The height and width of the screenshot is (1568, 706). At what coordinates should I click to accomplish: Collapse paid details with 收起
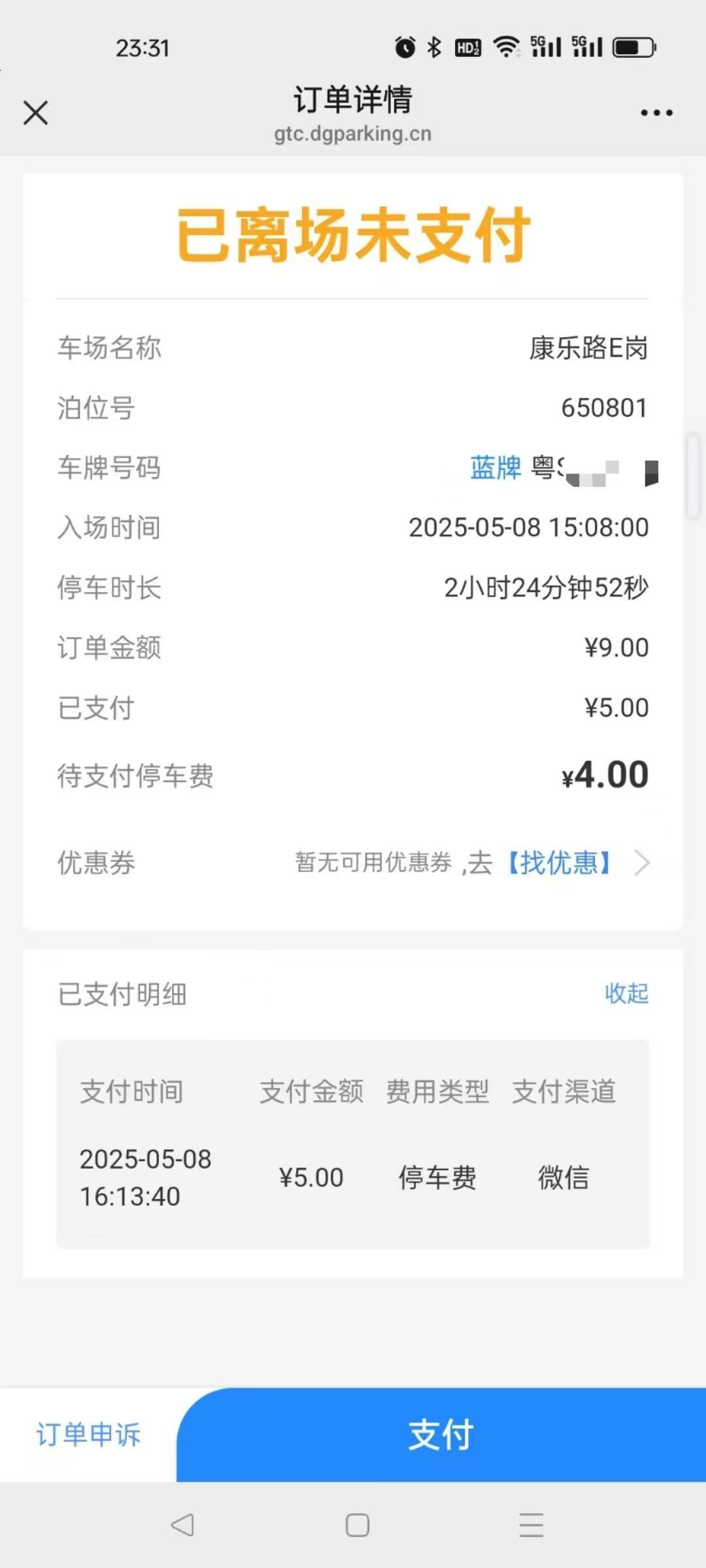coord(626,993)
